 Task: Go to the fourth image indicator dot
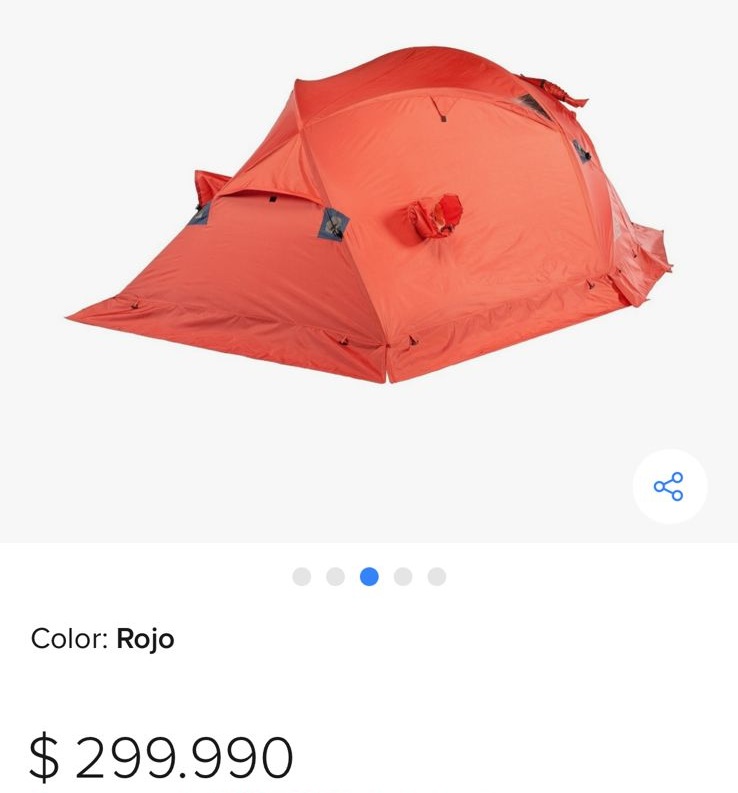pyautogui.click(x=403, y=577)
